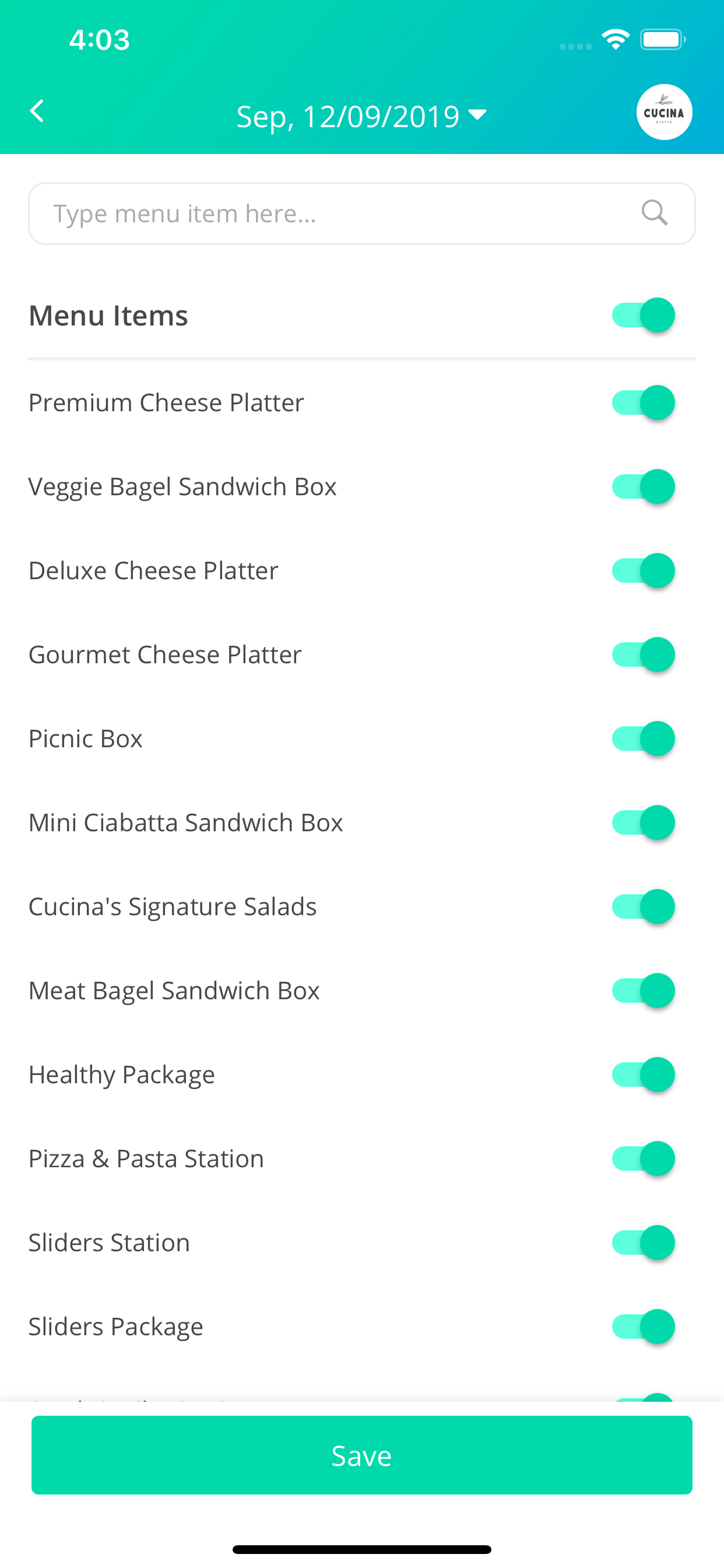Go back using the header arrow
Image resolution: width=724 pixels, height=1568 pixels.
37,111
